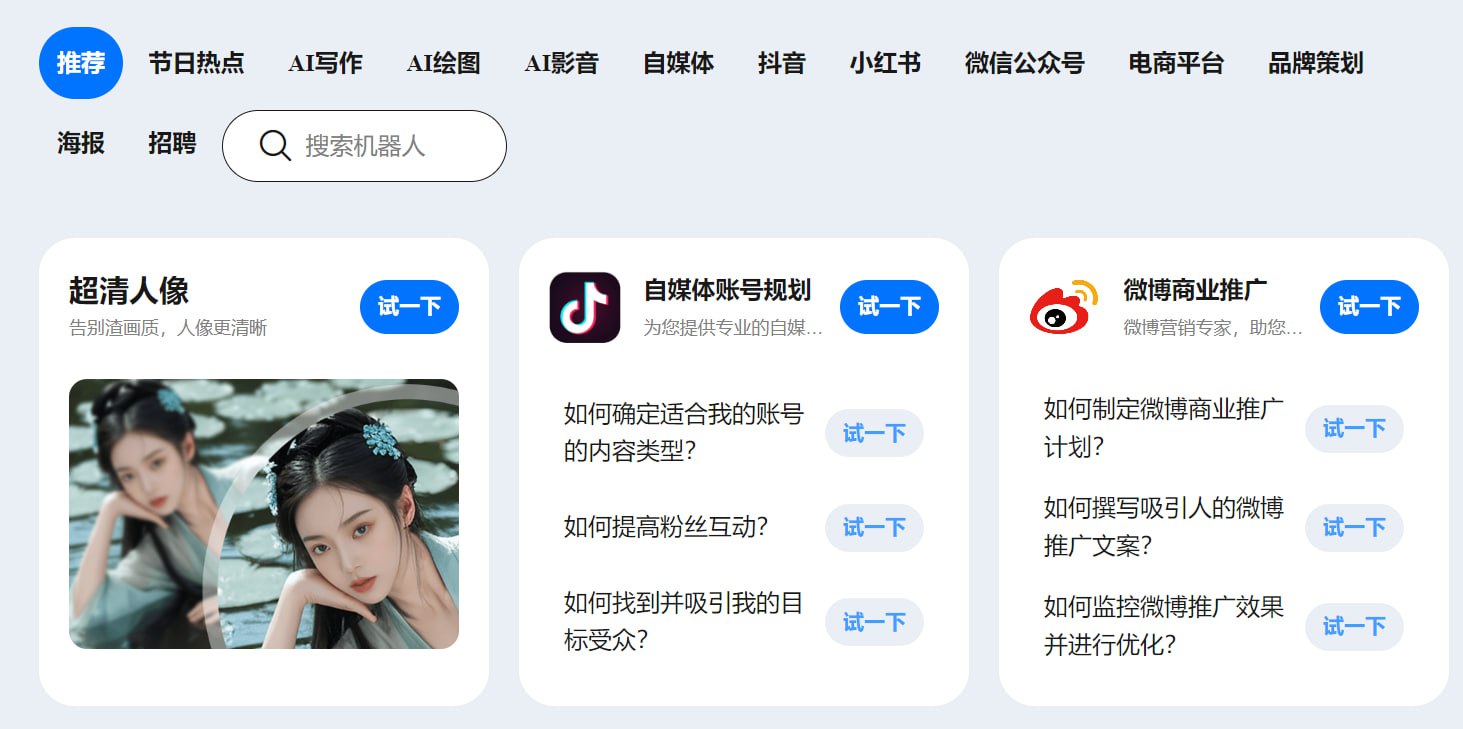
Task: Try 如何监控微博推广效果并进行优化 prompt
Action: [x=1354, y=626]
